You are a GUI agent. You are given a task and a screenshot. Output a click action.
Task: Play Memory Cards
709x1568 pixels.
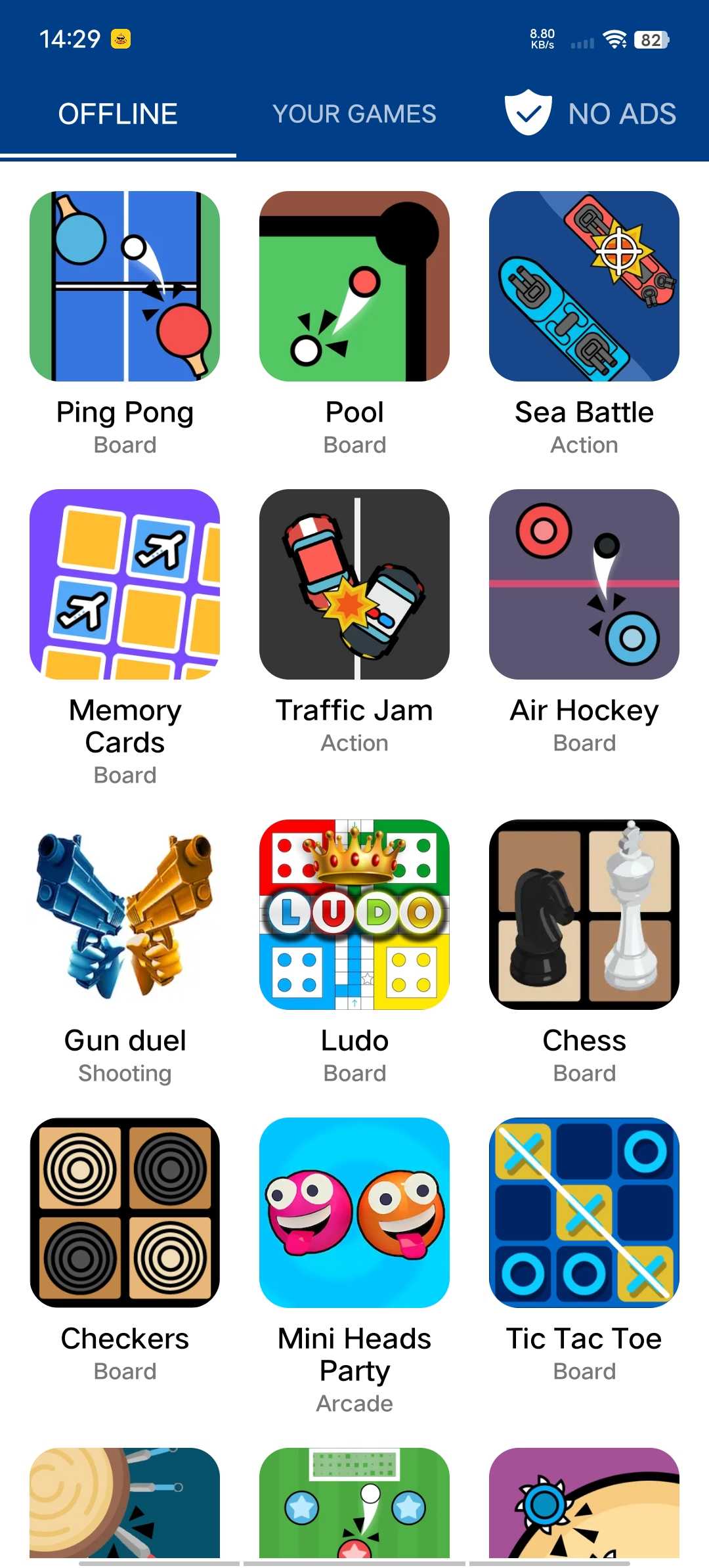pos(125,584)
